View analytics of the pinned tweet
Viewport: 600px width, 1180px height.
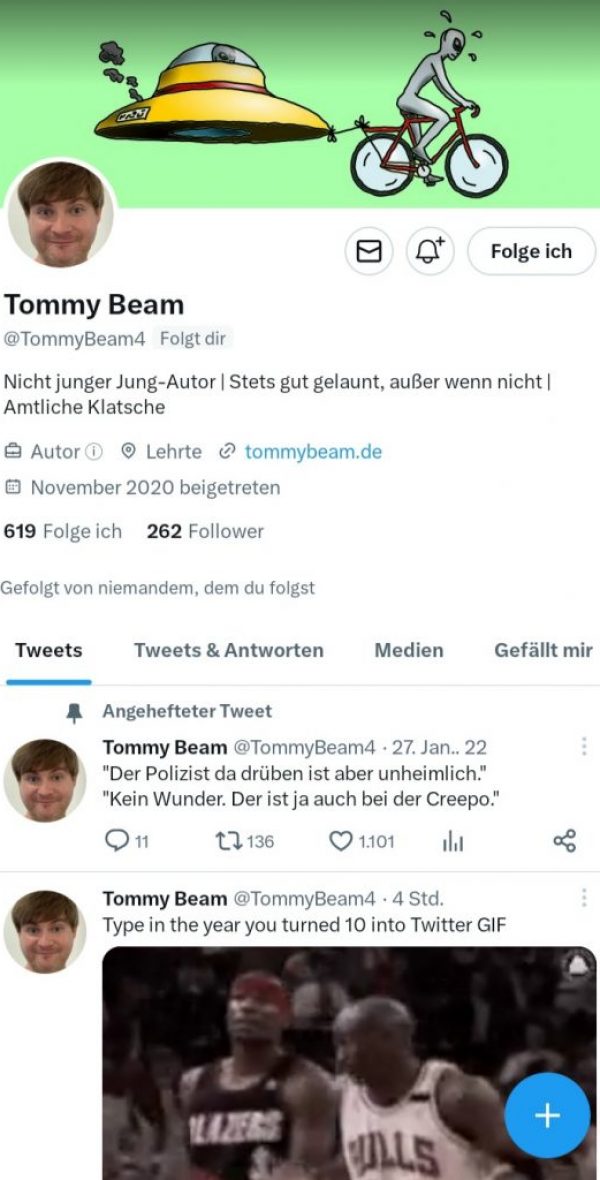coord(453,841)
